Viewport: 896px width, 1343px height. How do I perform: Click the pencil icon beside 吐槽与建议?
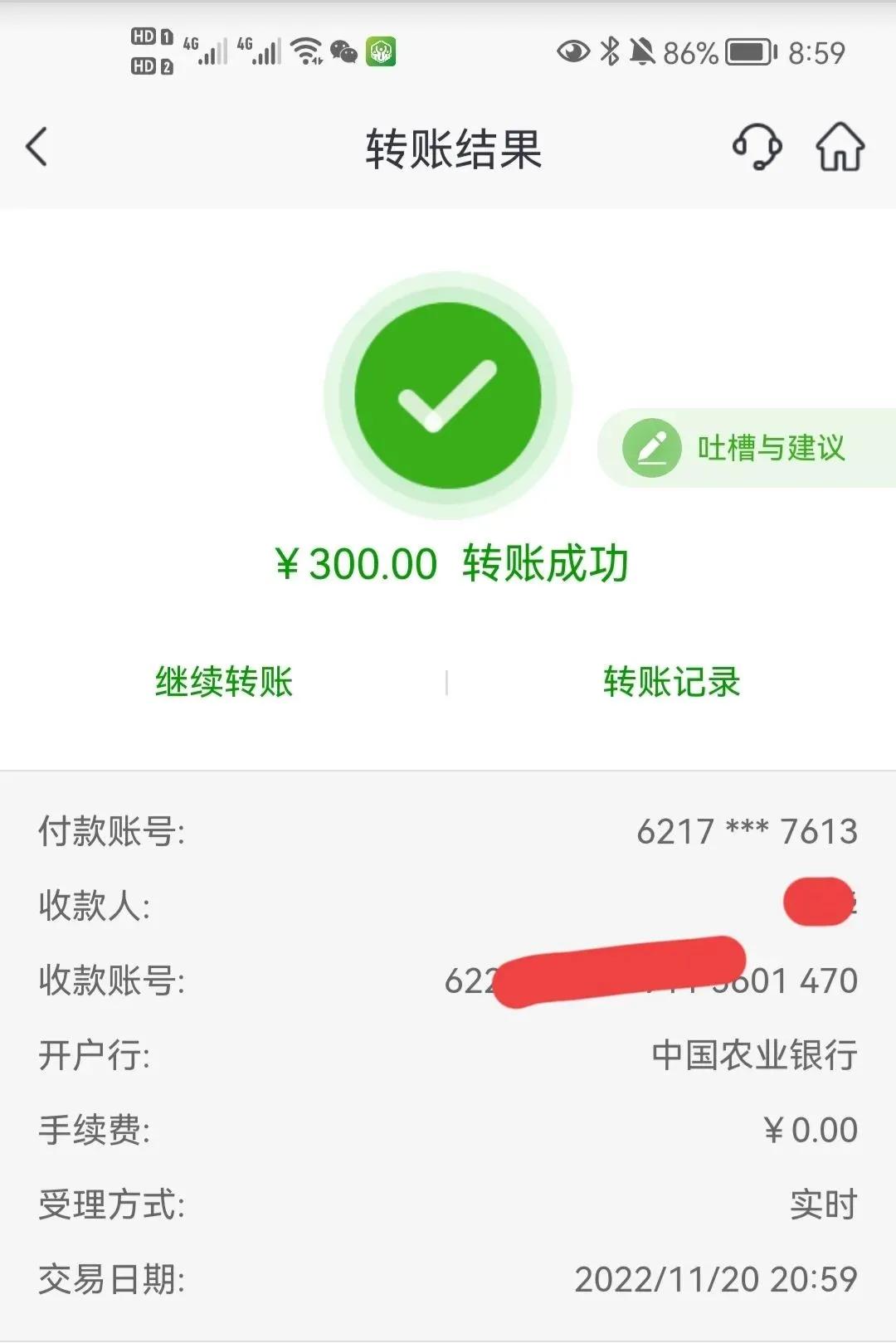click(x=653, y=448)
